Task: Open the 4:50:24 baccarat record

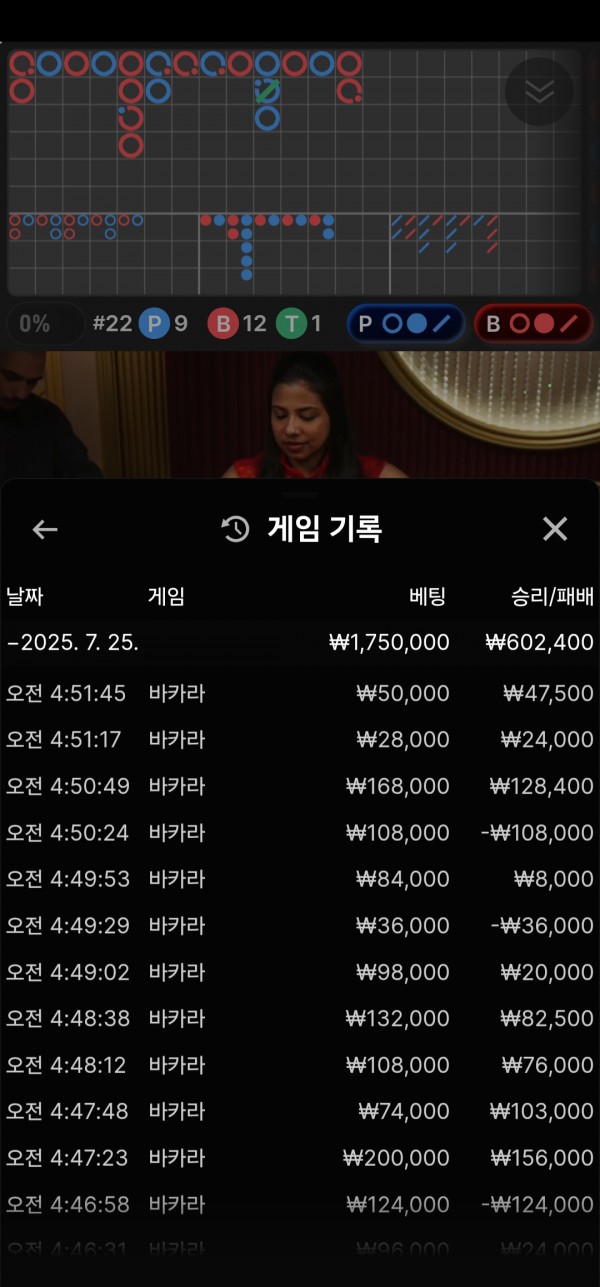Action: click(x=300, y=832)
